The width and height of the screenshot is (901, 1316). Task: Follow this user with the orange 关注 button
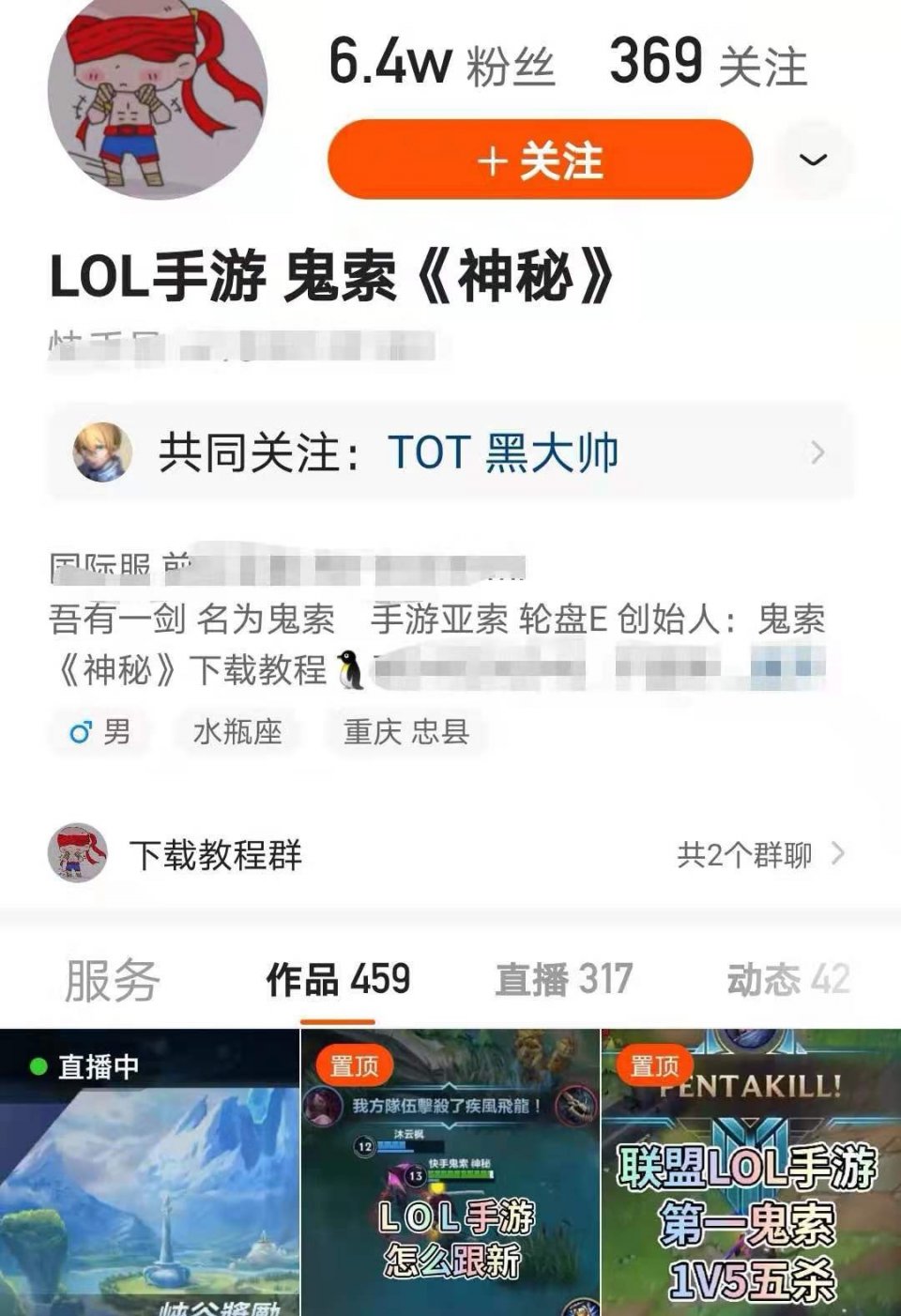[540, 160]
